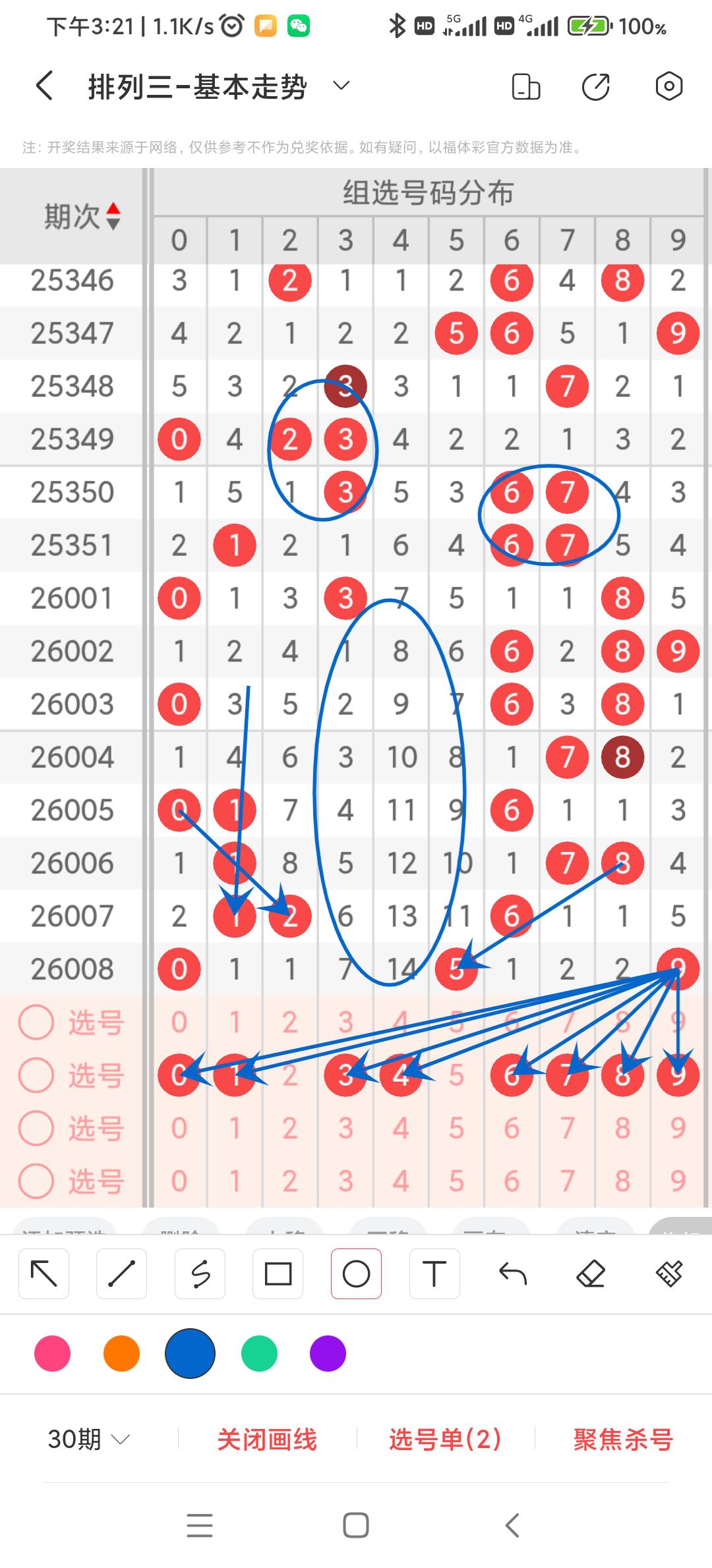Select the rectangle shape tool
The image size is (712, 1568).
[278, 1274]
